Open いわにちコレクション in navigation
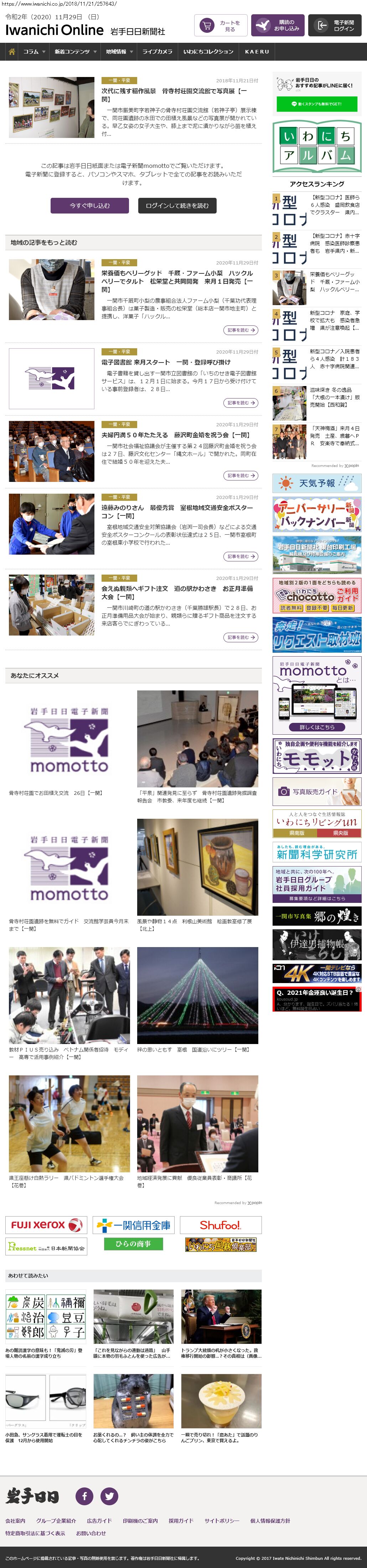Viewport: 367px width, 1568px height. tap(208, 52)
